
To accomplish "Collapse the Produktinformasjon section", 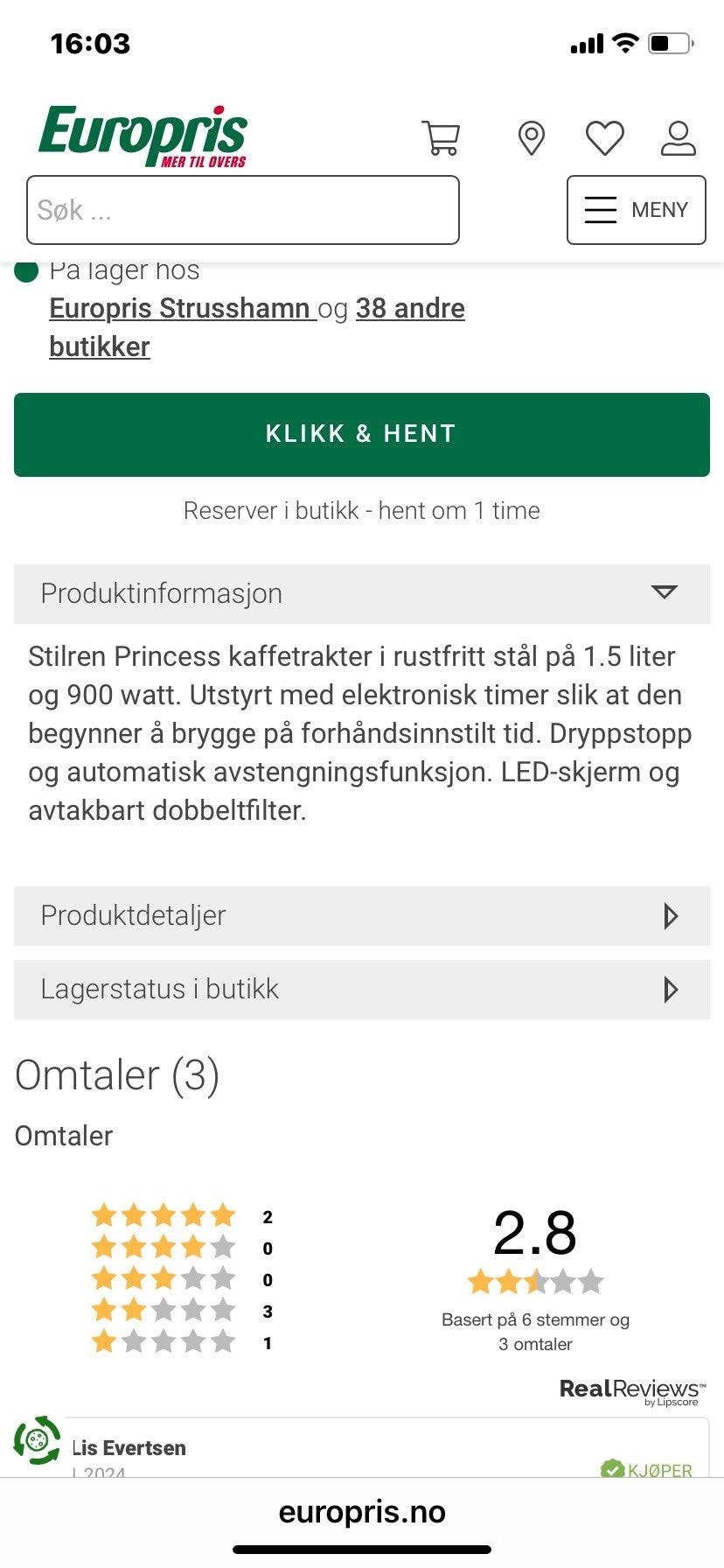I will click(x=362, y=593).
